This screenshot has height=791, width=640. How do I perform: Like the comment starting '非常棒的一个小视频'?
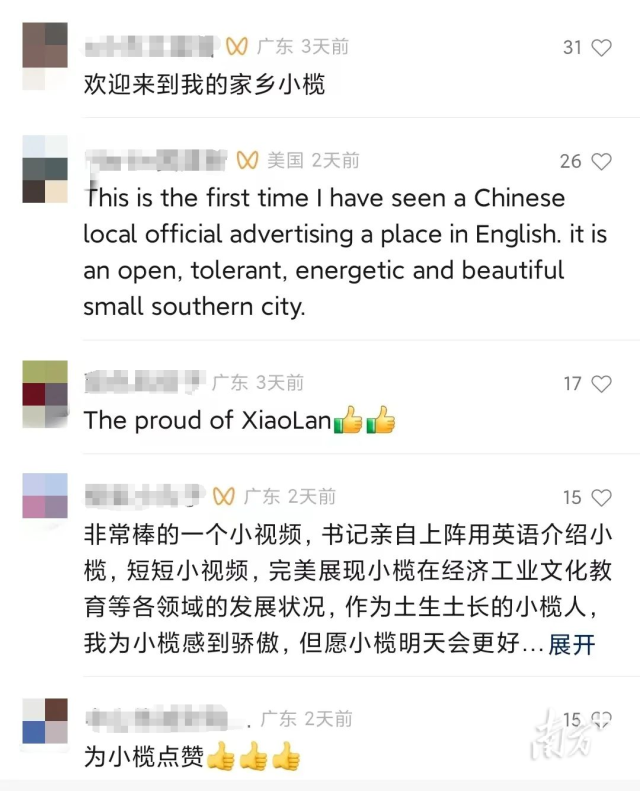click(601, 497)
